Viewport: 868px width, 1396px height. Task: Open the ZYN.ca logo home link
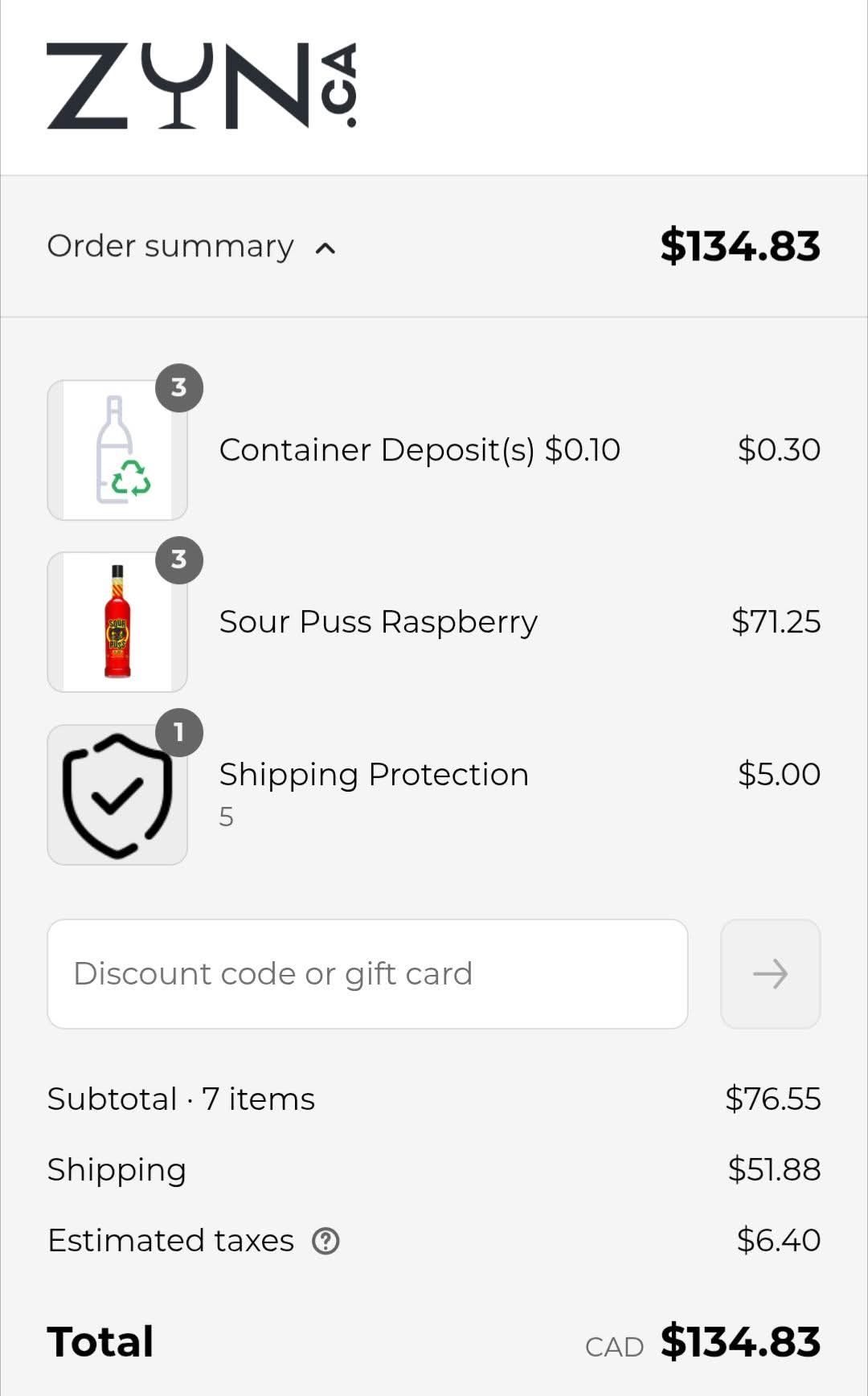tap(202, 86)
